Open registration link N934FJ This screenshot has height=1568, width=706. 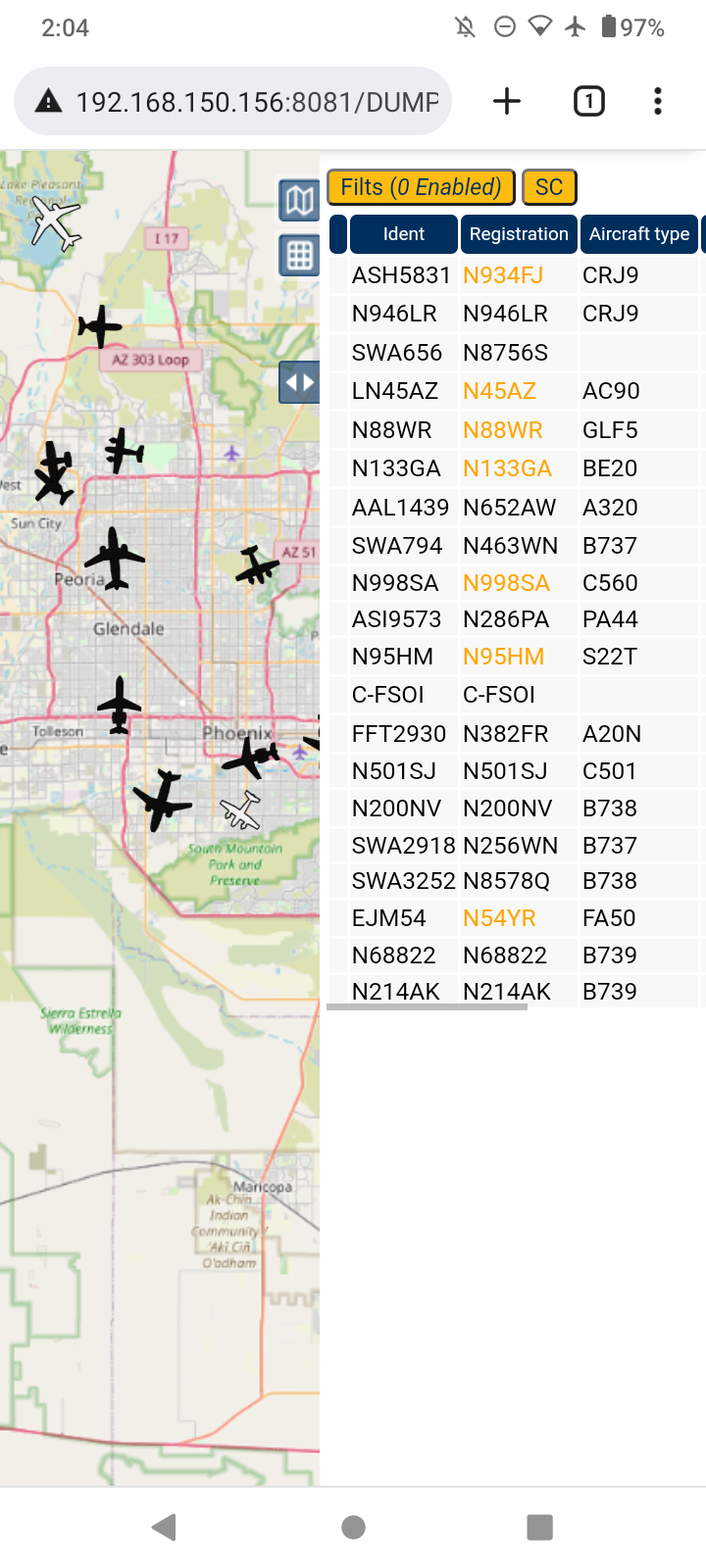503,275
